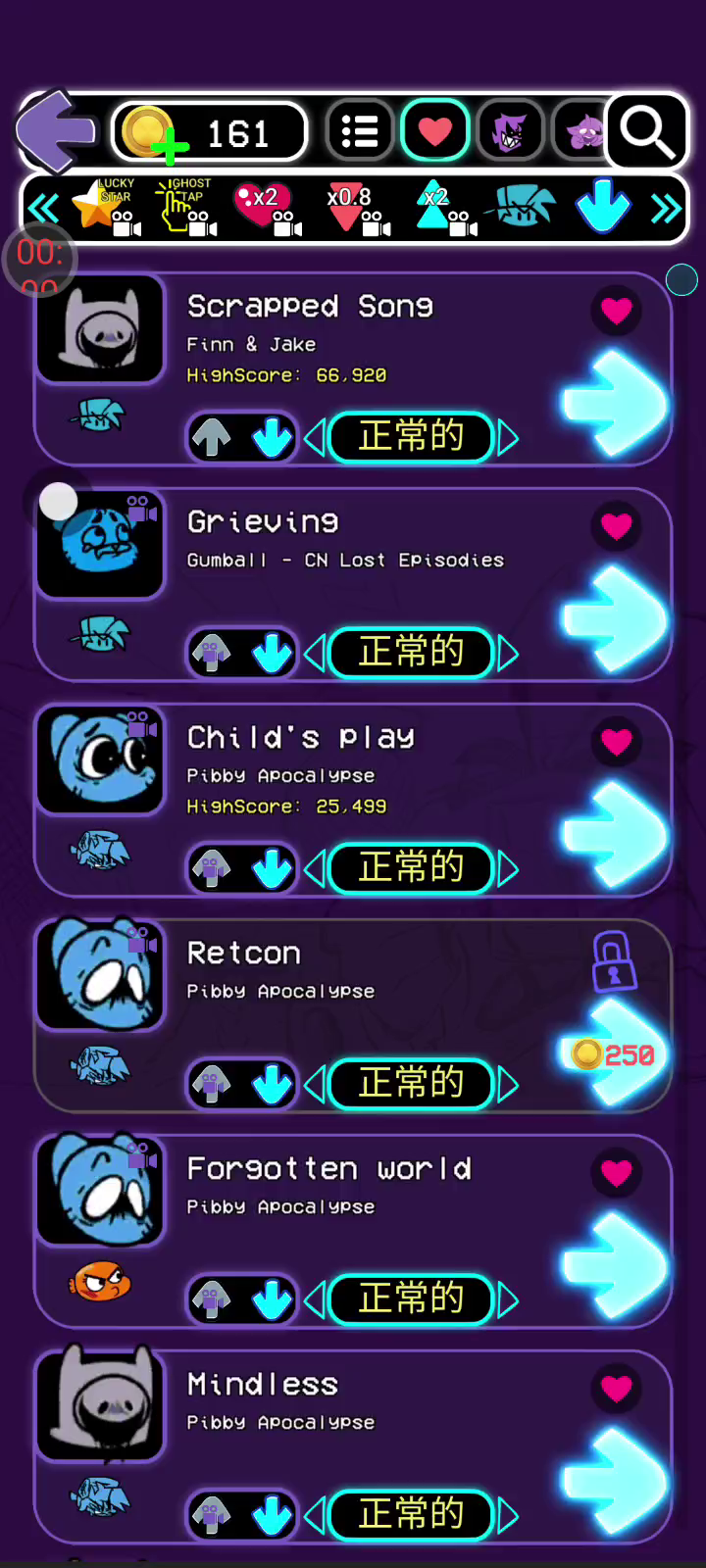Unfavorite Grieving with its heart
Image resolution: width=706 pixels, height=1568 pixels.
(x=616, y=526)
